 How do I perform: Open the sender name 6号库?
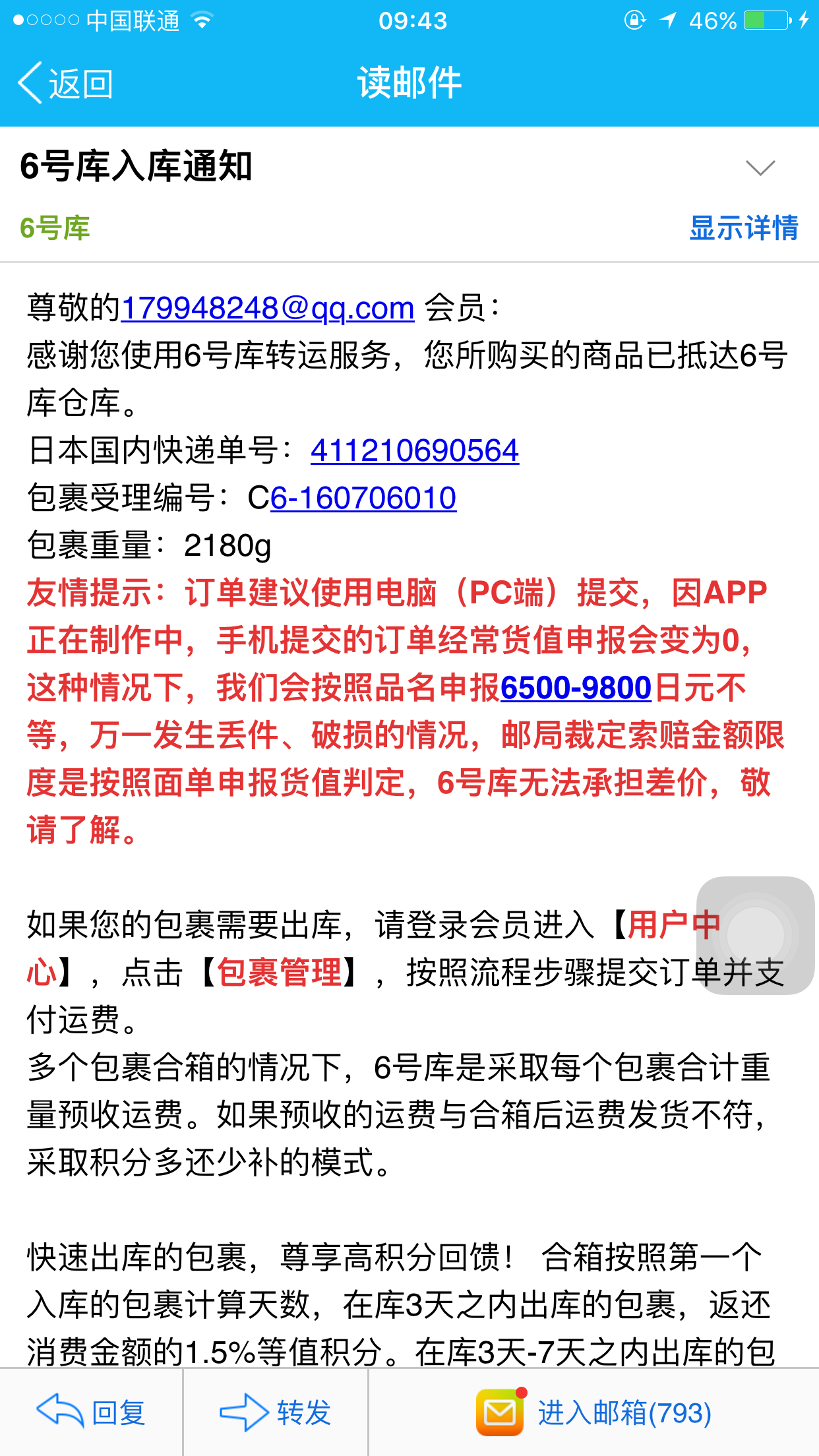coord(55,228)
